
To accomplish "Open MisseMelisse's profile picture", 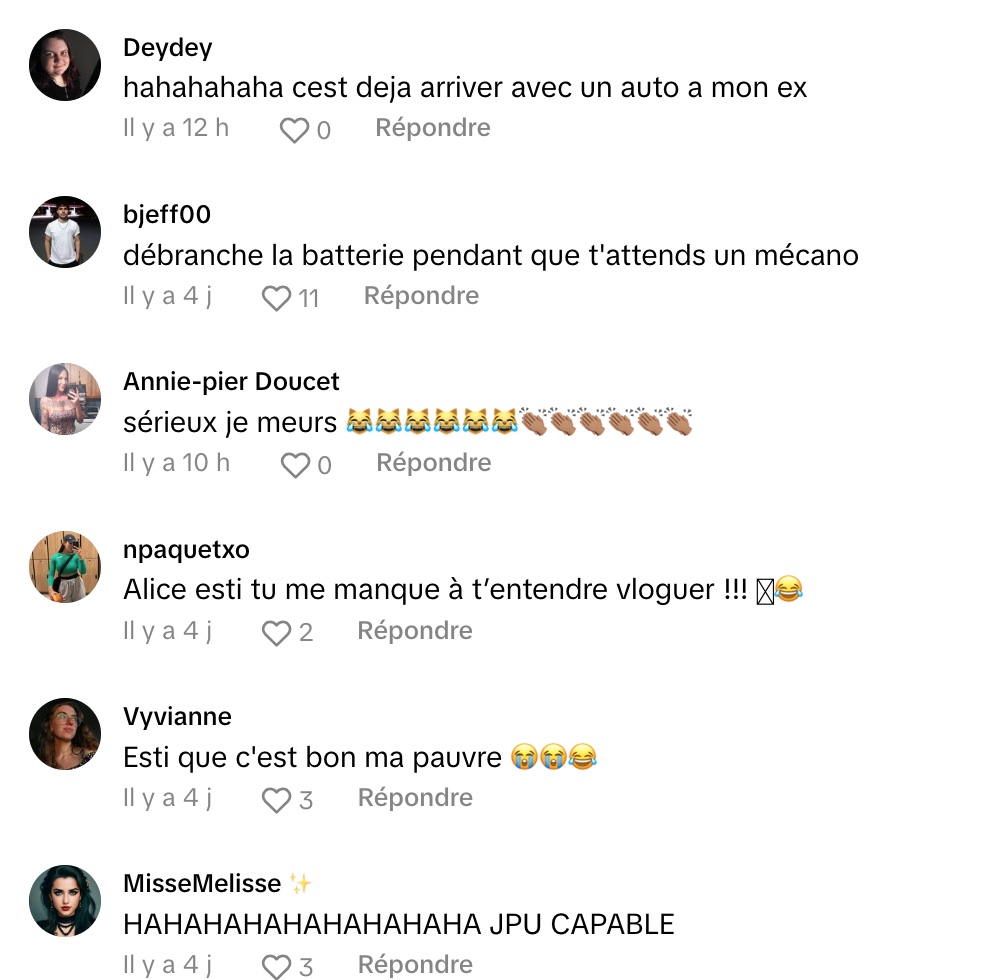I will tap(65, 901).
